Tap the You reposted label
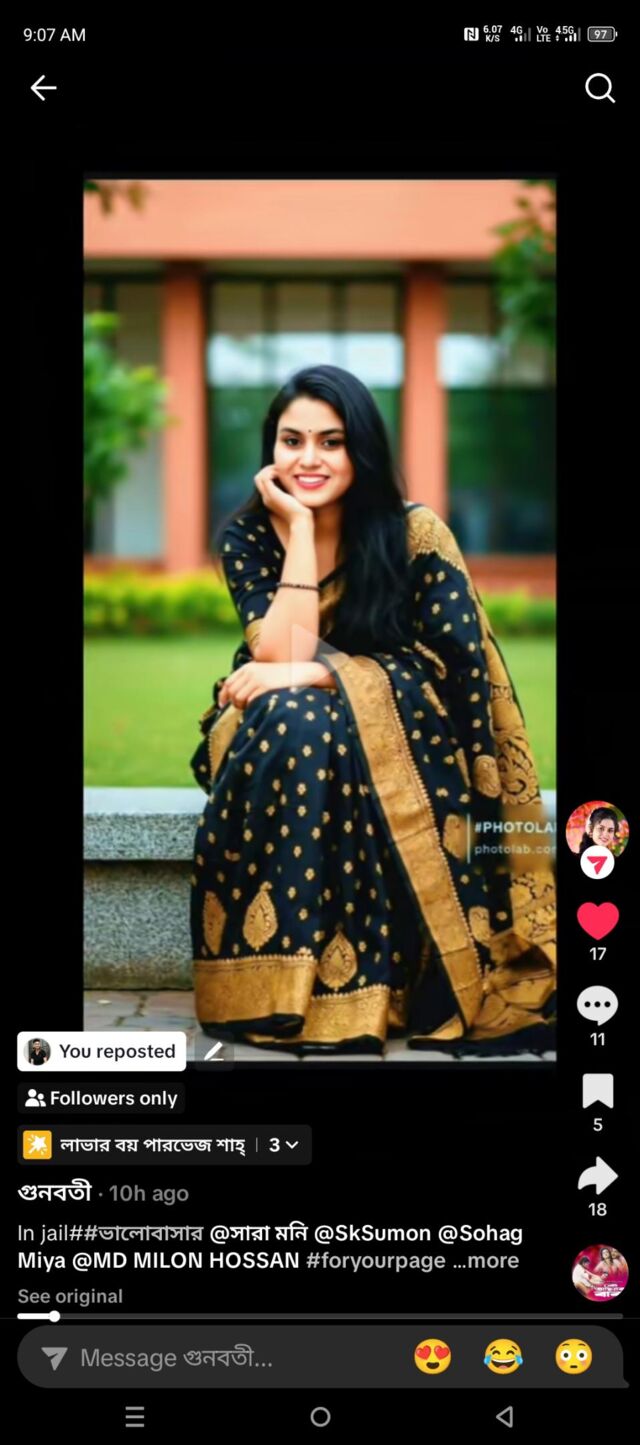 coord(102,1051)
